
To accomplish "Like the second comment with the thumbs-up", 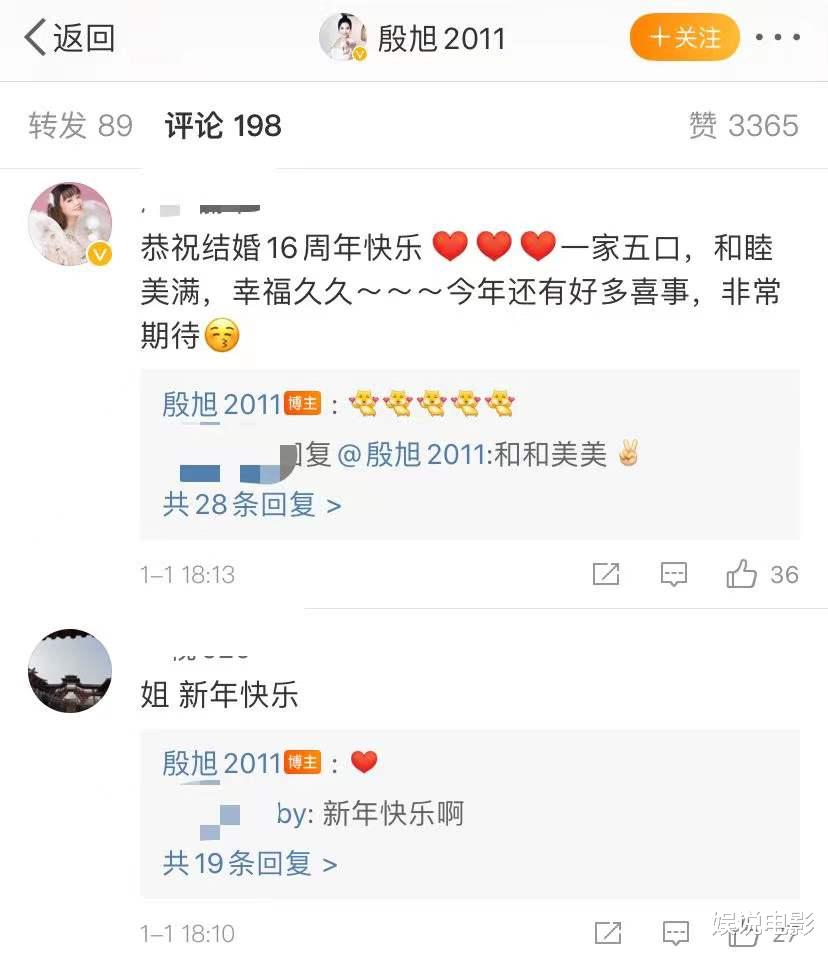I will (x=743, y=933).
